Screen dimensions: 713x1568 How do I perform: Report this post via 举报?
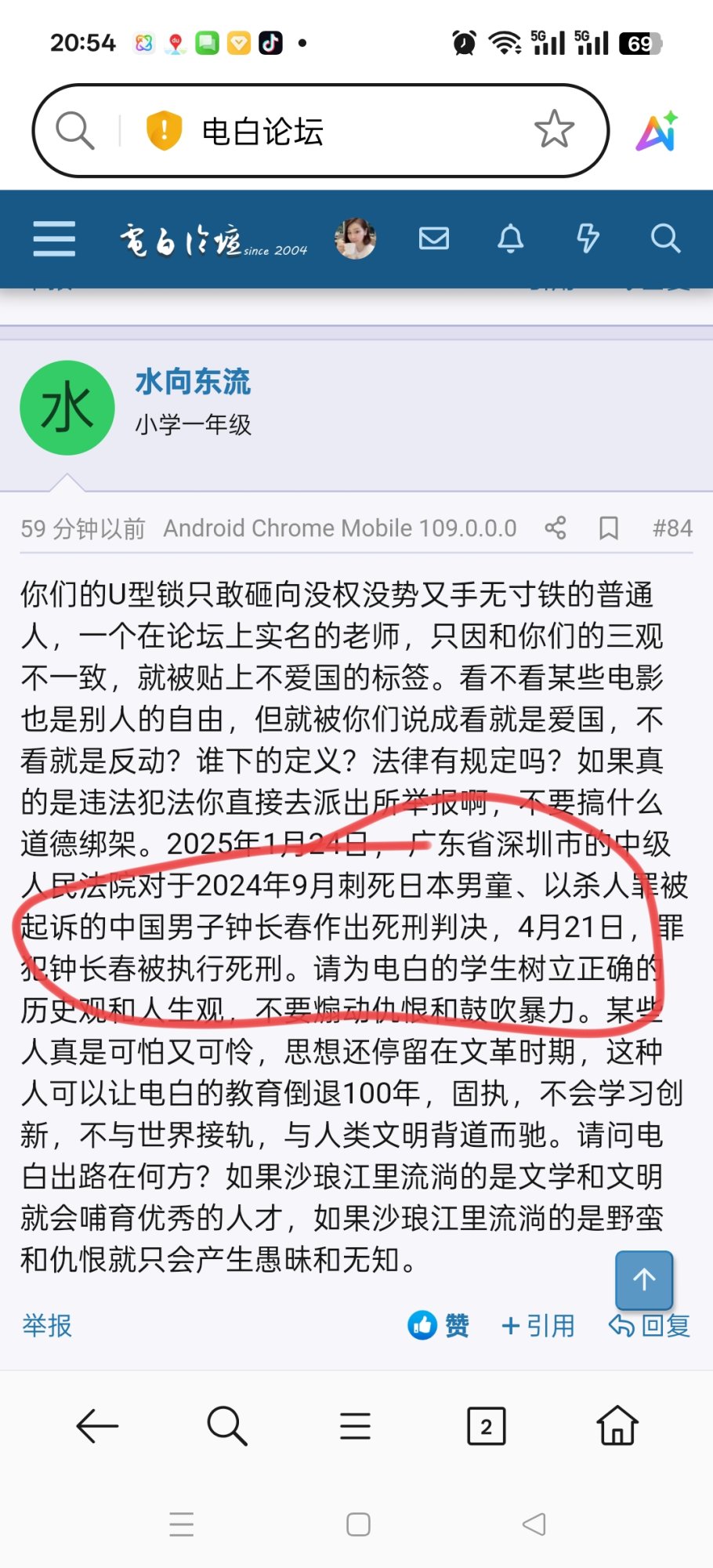click(x=47, y=1326)
